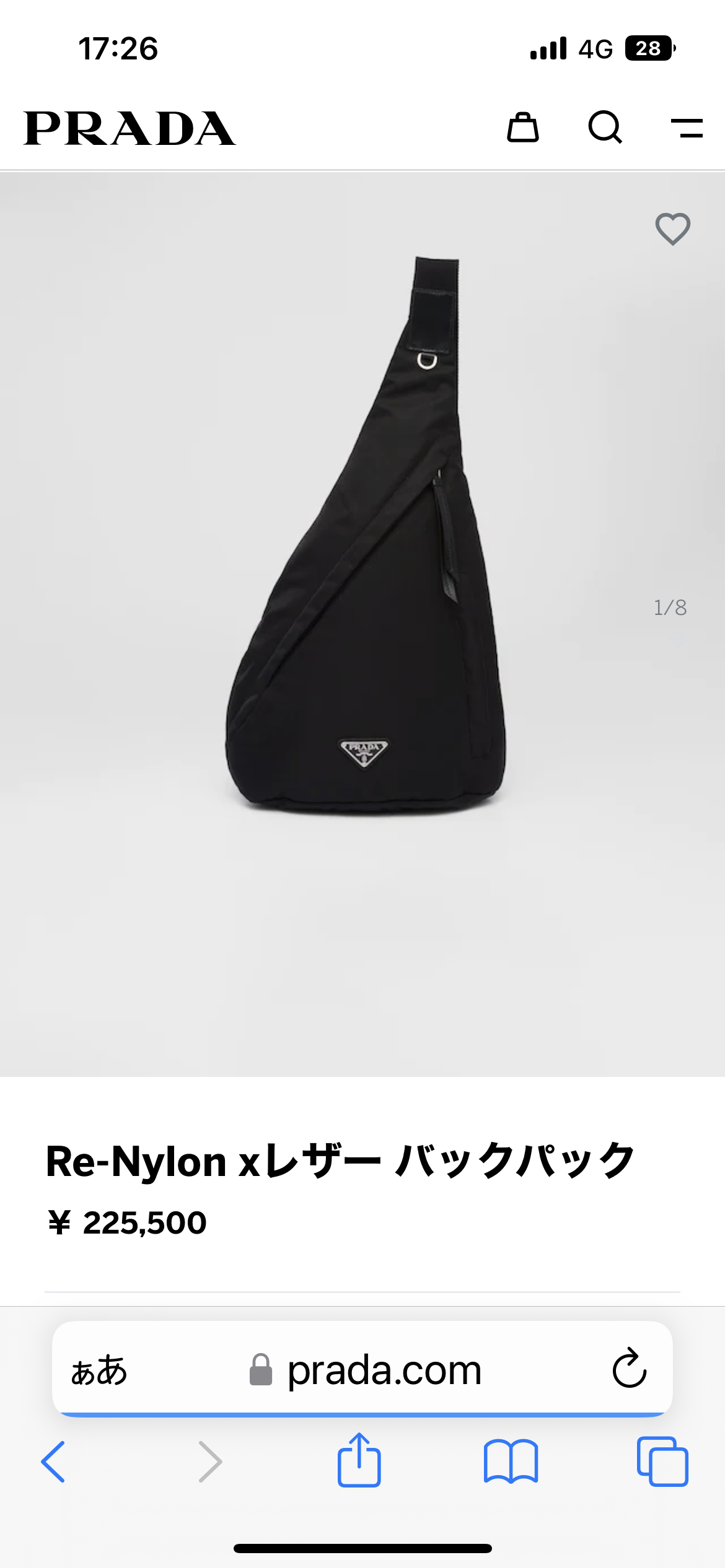The image size is (725, 1568).
Task: Share this product page
Action: point(359,1460)
